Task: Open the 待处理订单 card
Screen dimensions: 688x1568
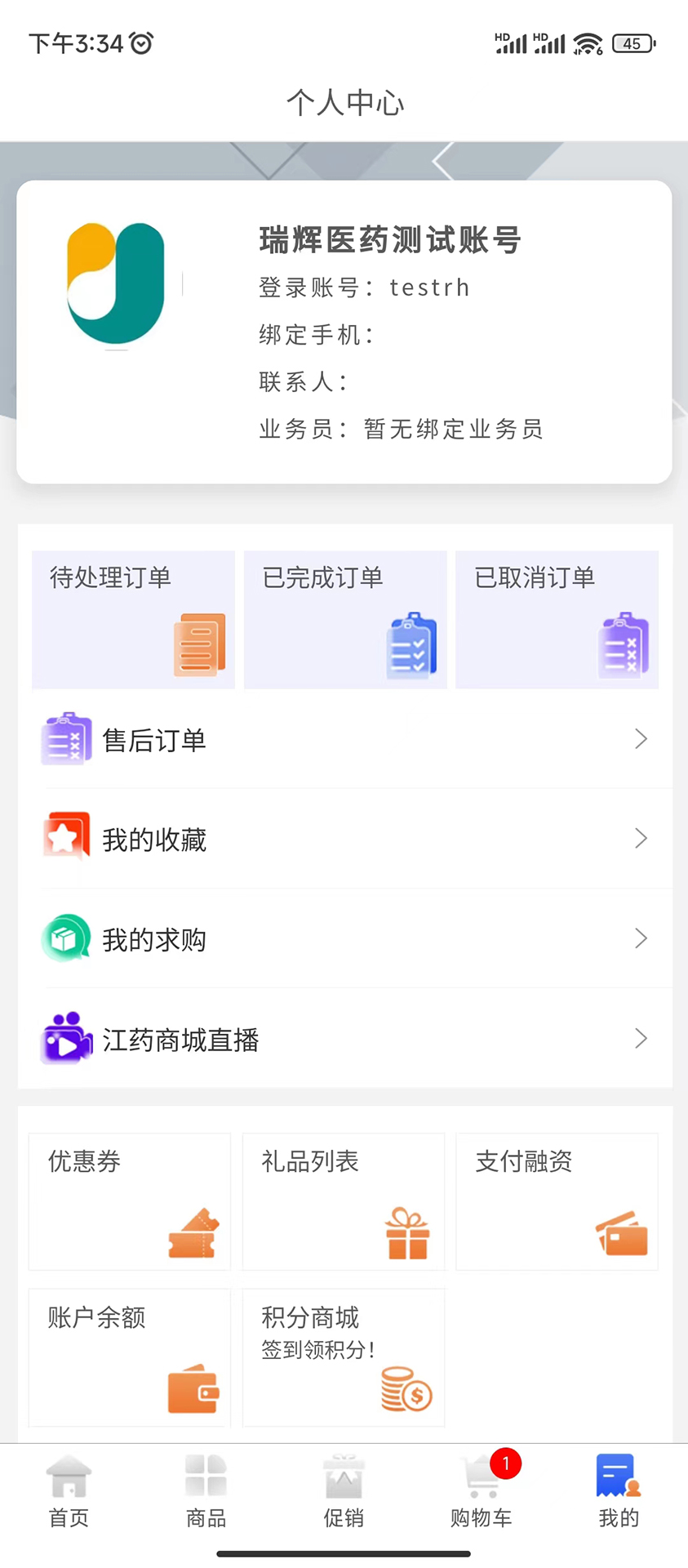Action: (133, 620)
